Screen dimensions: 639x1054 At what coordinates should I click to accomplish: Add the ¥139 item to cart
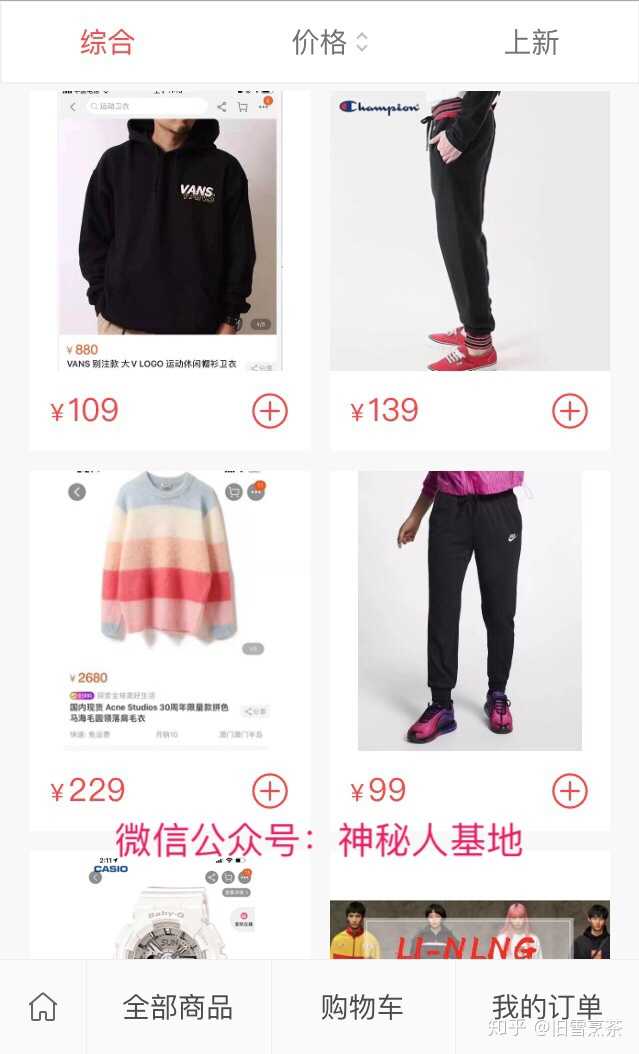click(x=570, y=411)
